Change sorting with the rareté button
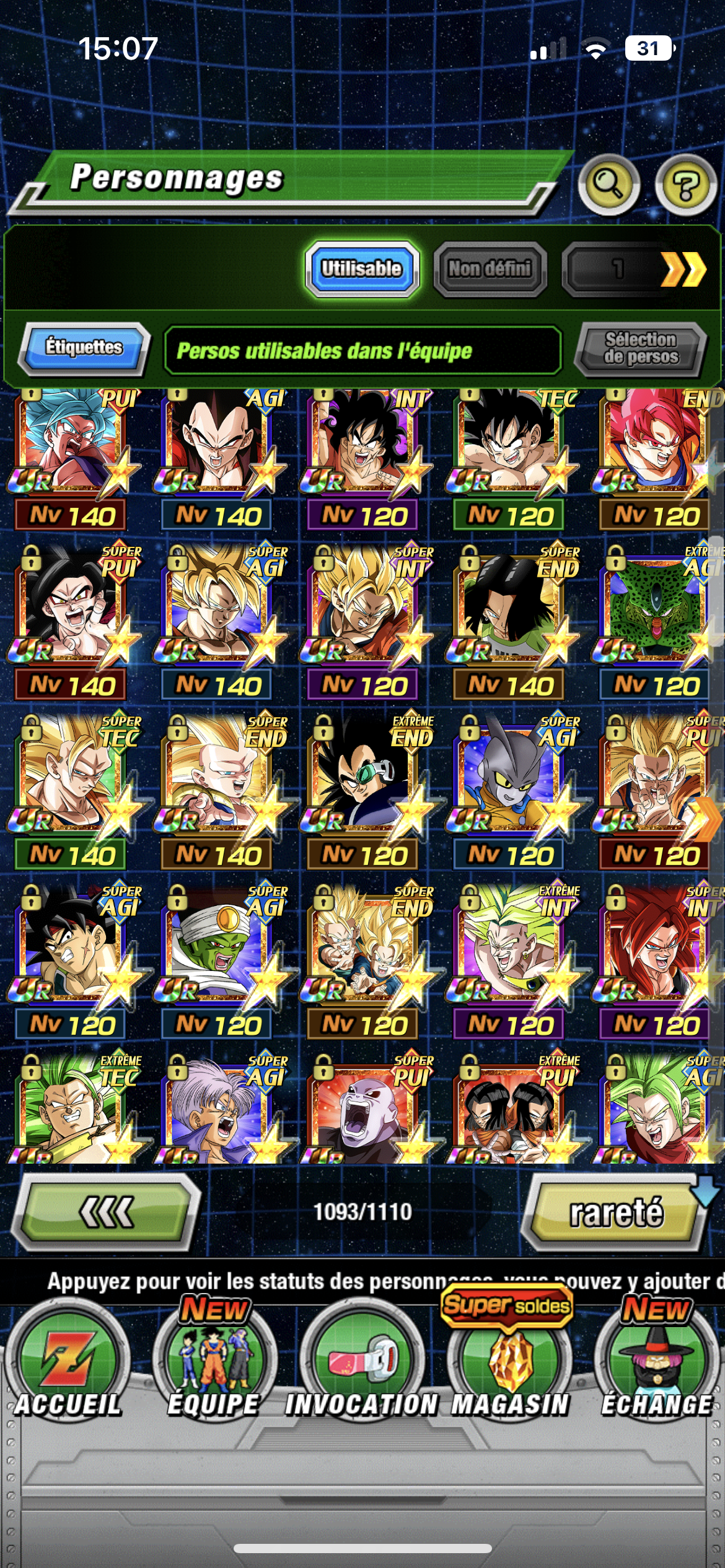The image size is (725, 1568). coord(616,1212)
